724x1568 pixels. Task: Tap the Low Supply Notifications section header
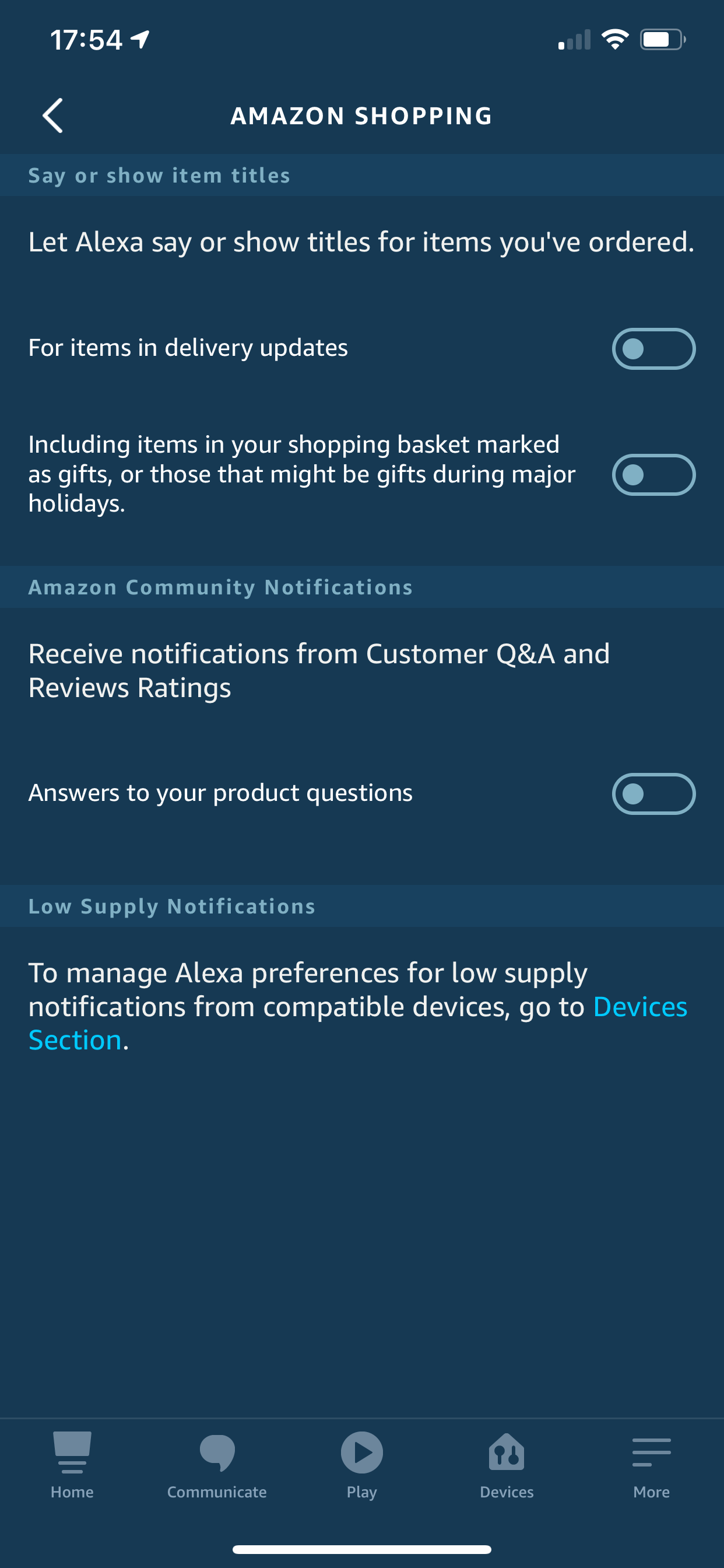[171, 906]
